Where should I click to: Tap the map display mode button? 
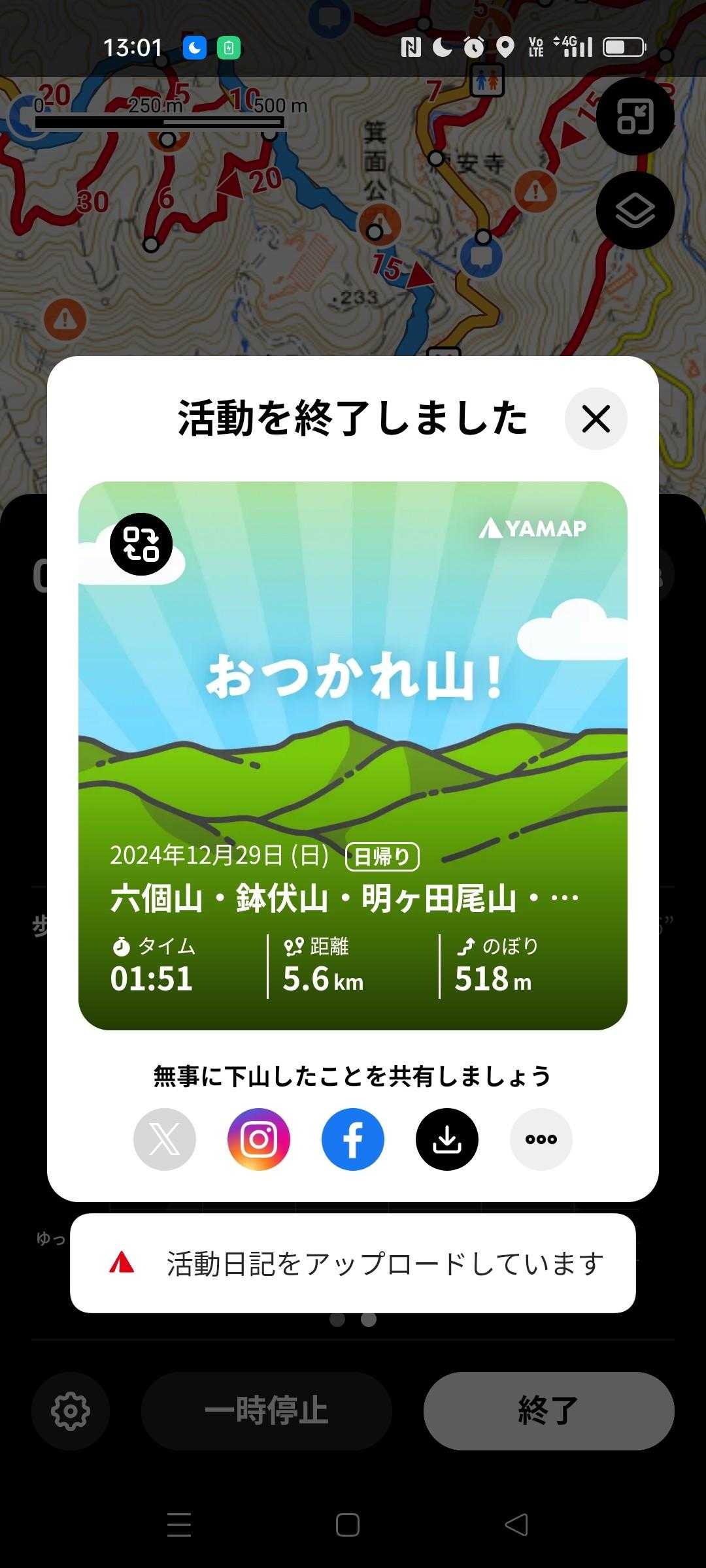point(635,116)
